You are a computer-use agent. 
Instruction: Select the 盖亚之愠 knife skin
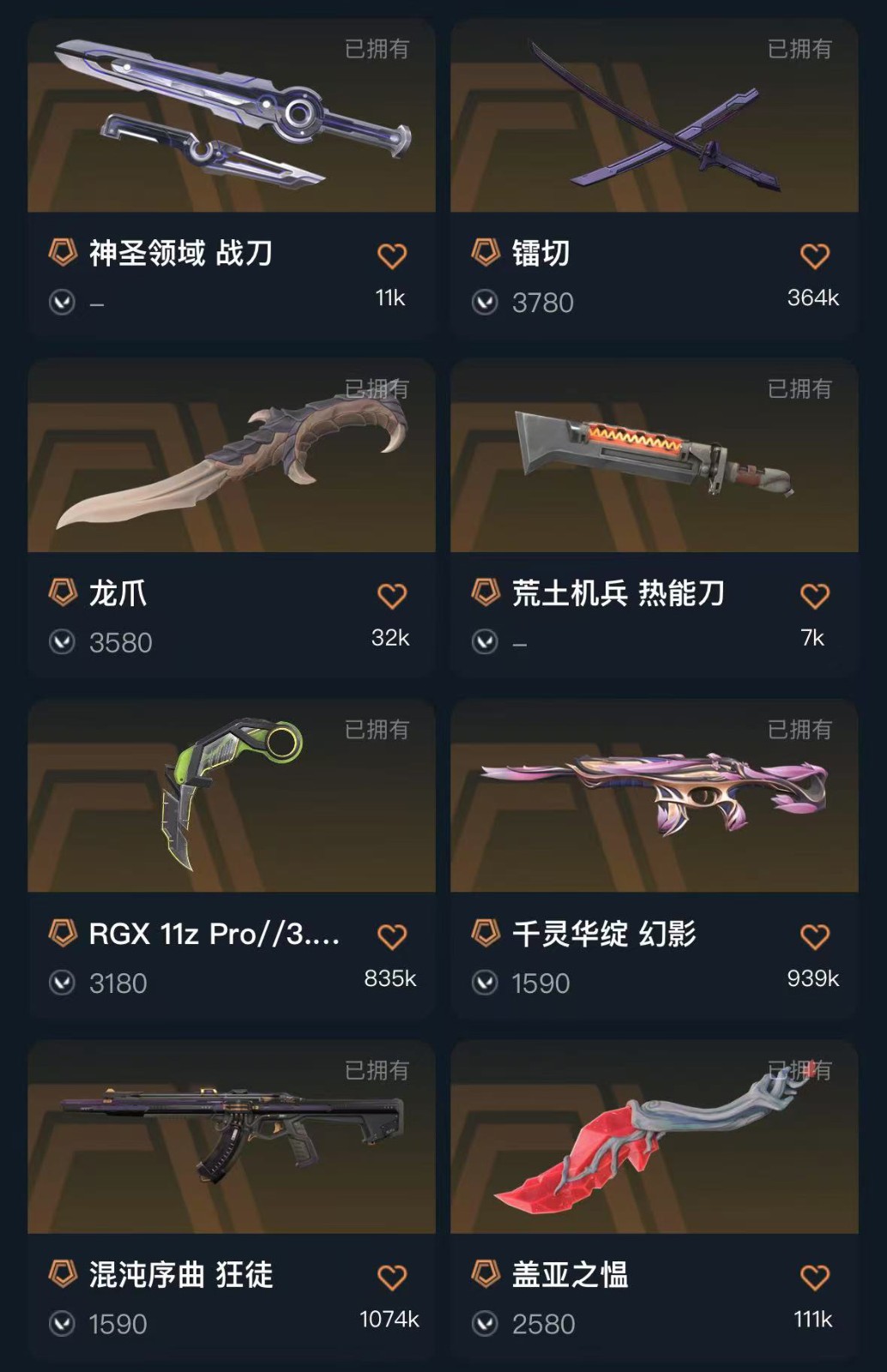(x=654, y=1137)
